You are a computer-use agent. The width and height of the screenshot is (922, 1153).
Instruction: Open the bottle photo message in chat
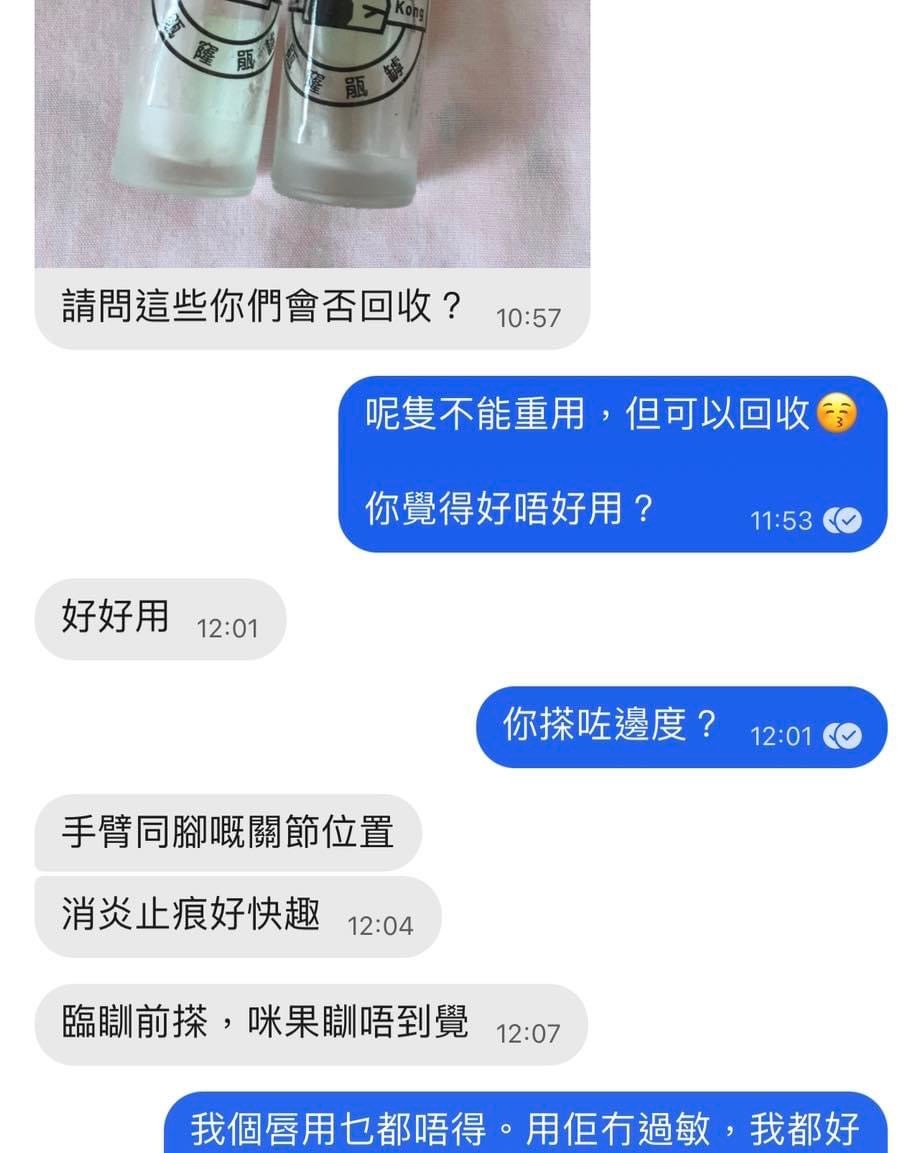[312, 133]
